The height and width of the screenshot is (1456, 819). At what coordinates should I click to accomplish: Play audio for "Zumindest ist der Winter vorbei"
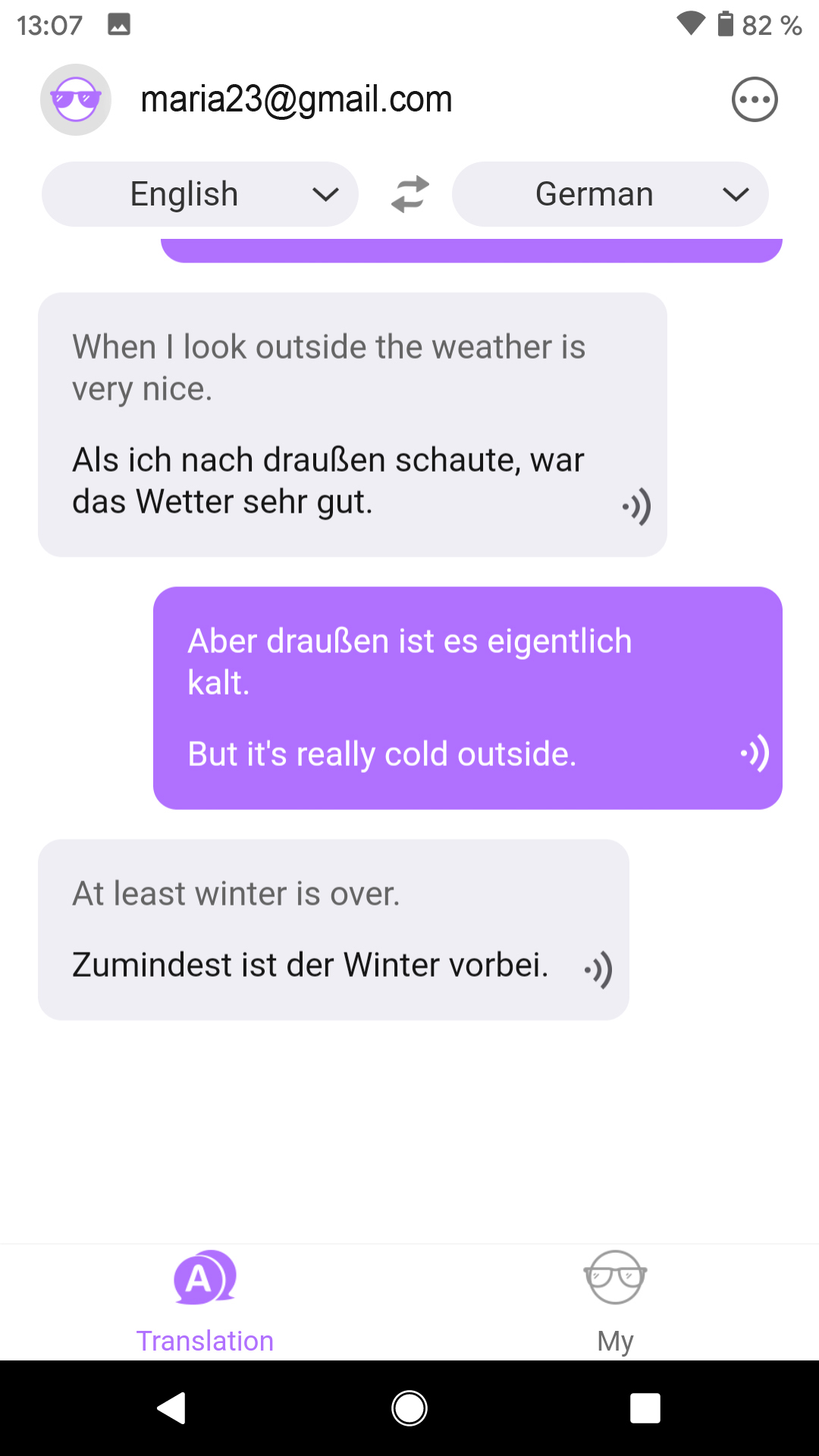click(599, 969)
